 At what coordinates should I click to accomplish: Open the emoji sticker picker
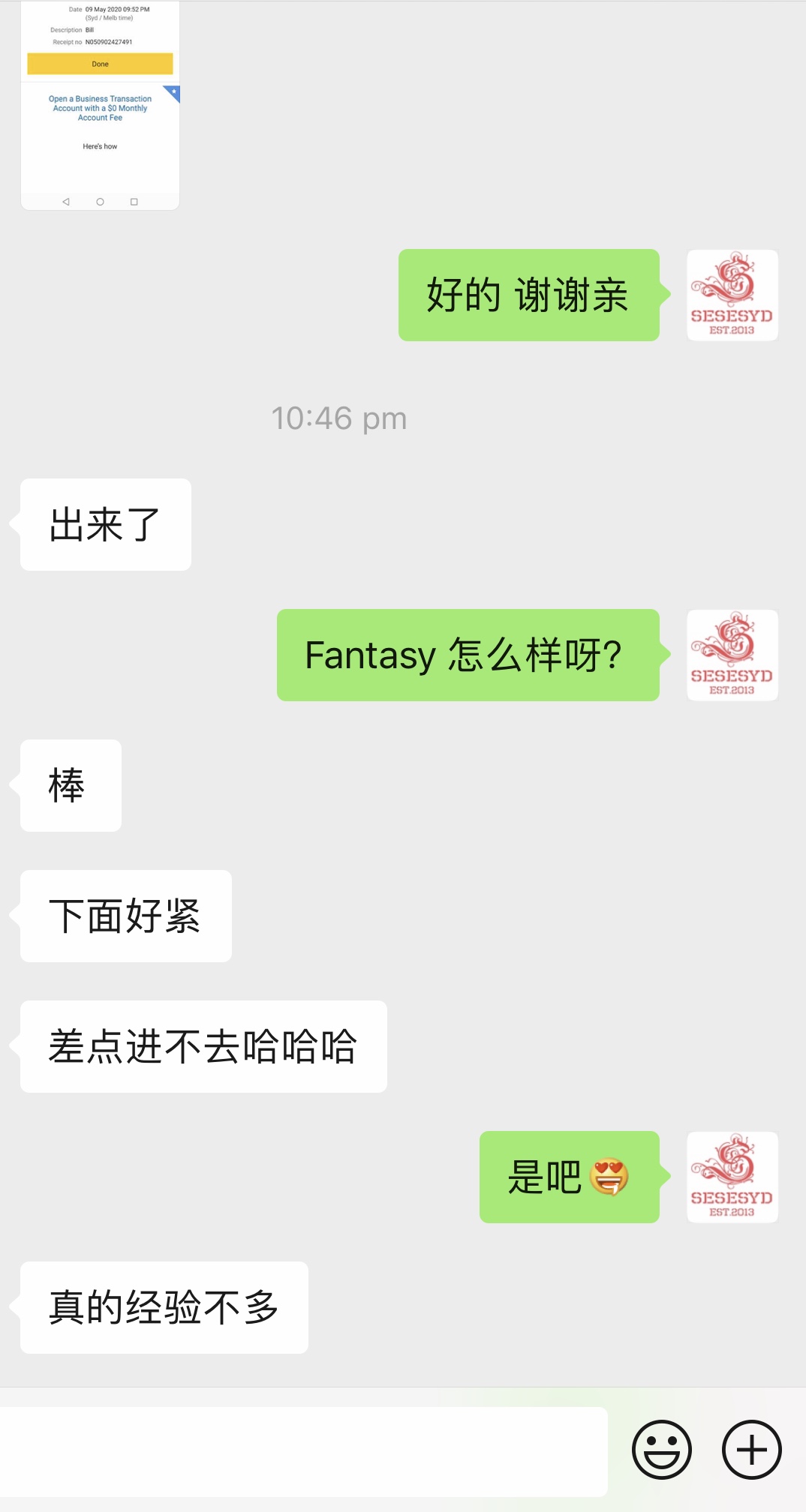pos(661,1449)
